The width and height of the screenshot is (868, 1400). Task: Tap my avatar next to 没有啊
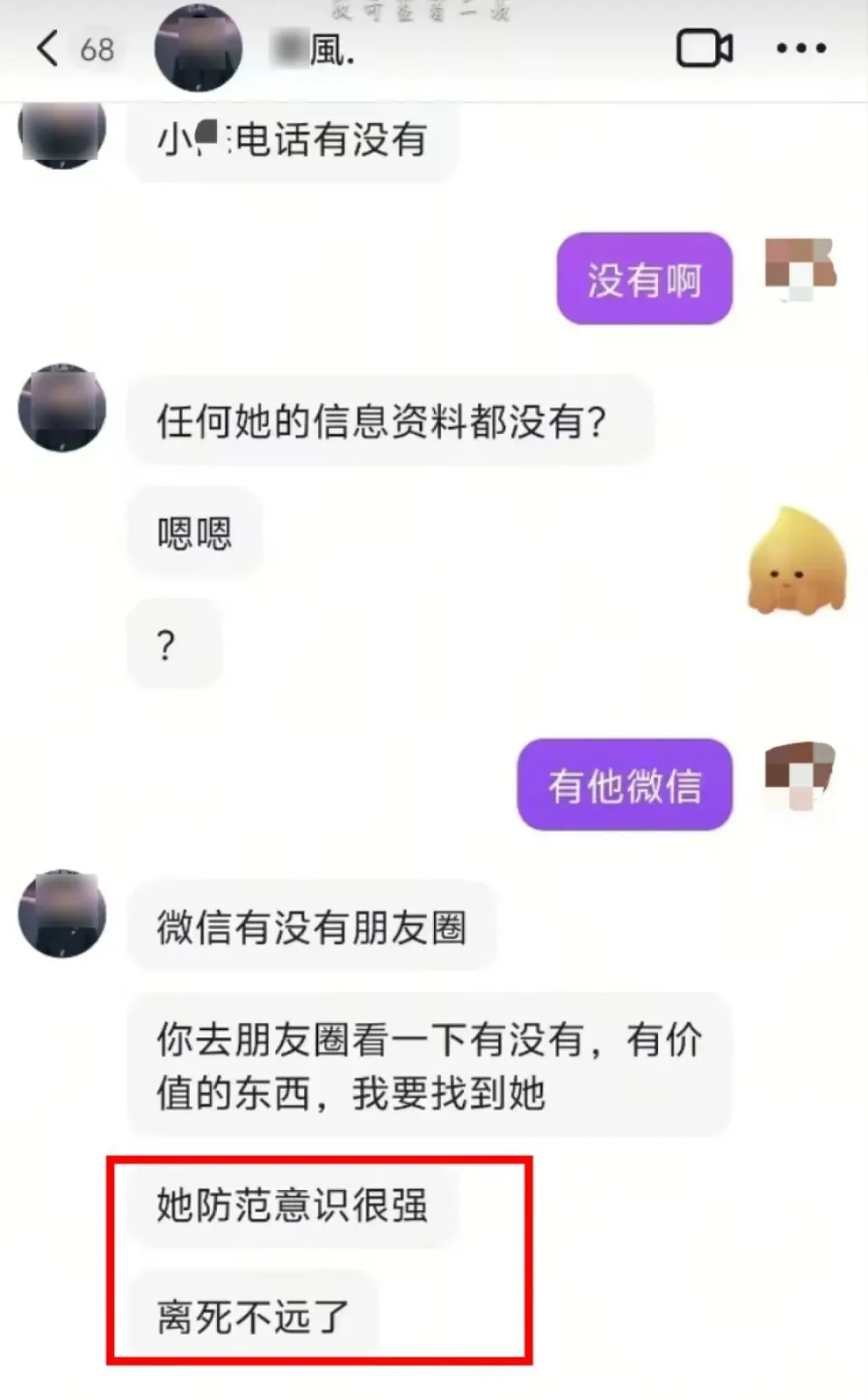(x=799, y=269)
